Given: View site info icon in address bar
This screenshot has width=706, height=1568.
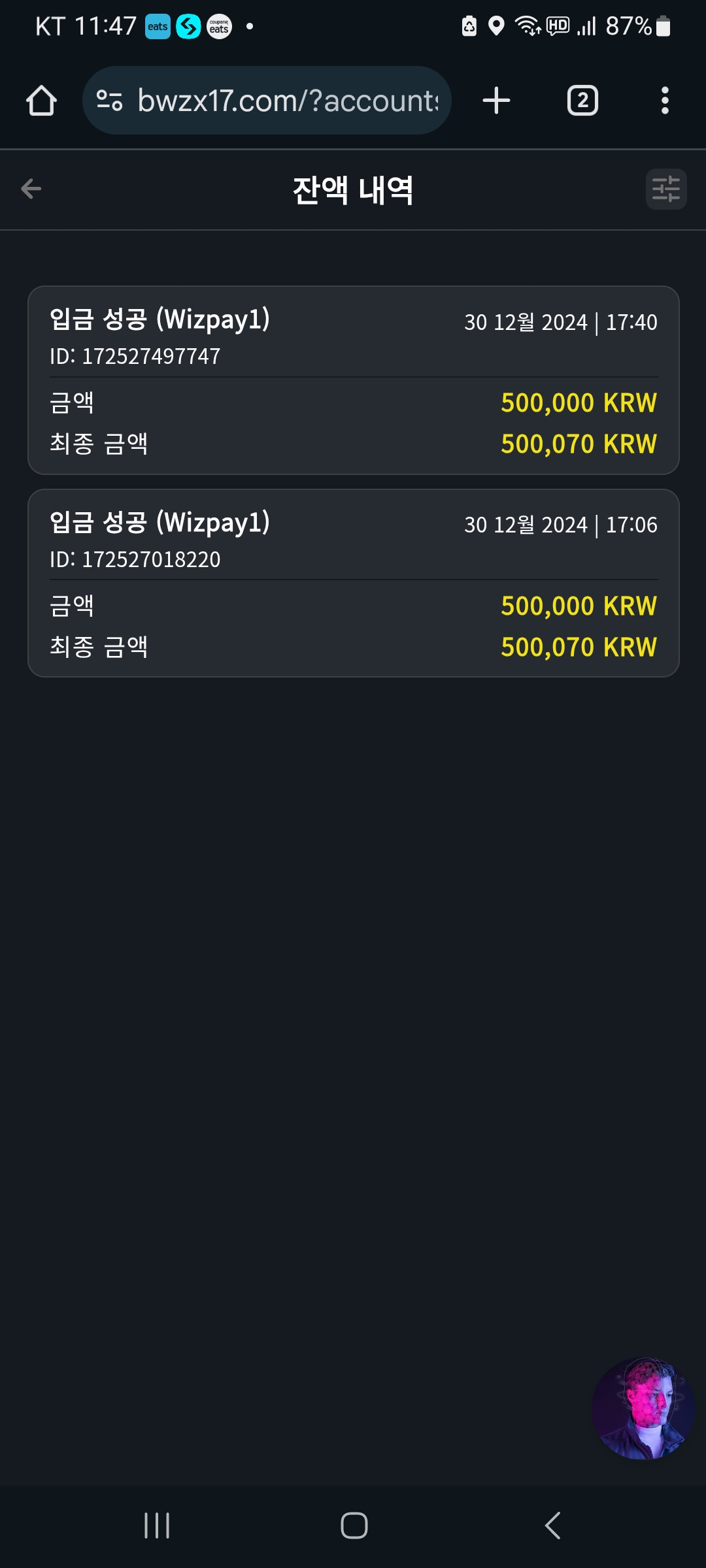Looking at the screenshot, I should point(109,101).
